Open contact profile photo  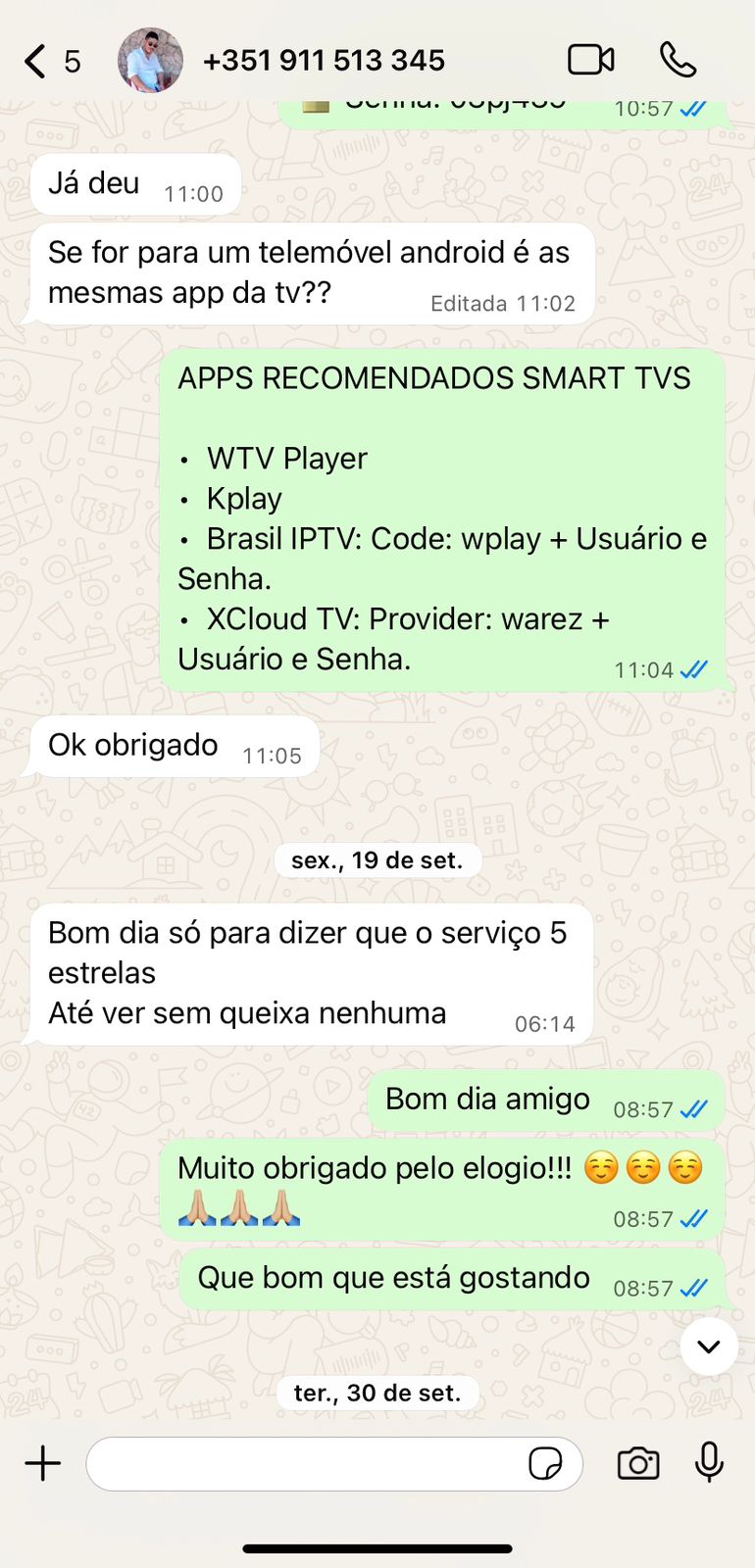tap(150, 61)
